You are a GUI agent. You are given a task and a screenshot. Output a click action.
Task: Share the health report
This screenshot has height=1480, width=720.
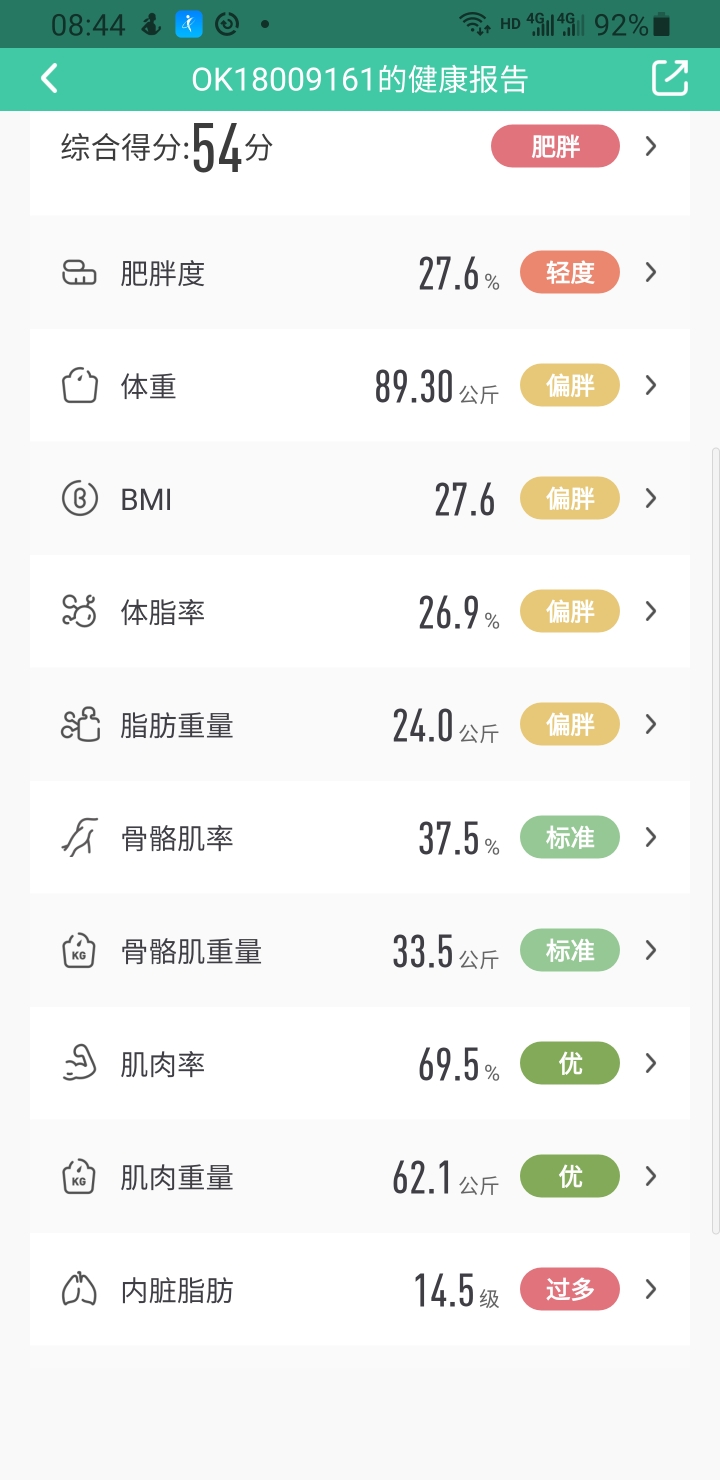pyautogui.click(x=670, y=78)
